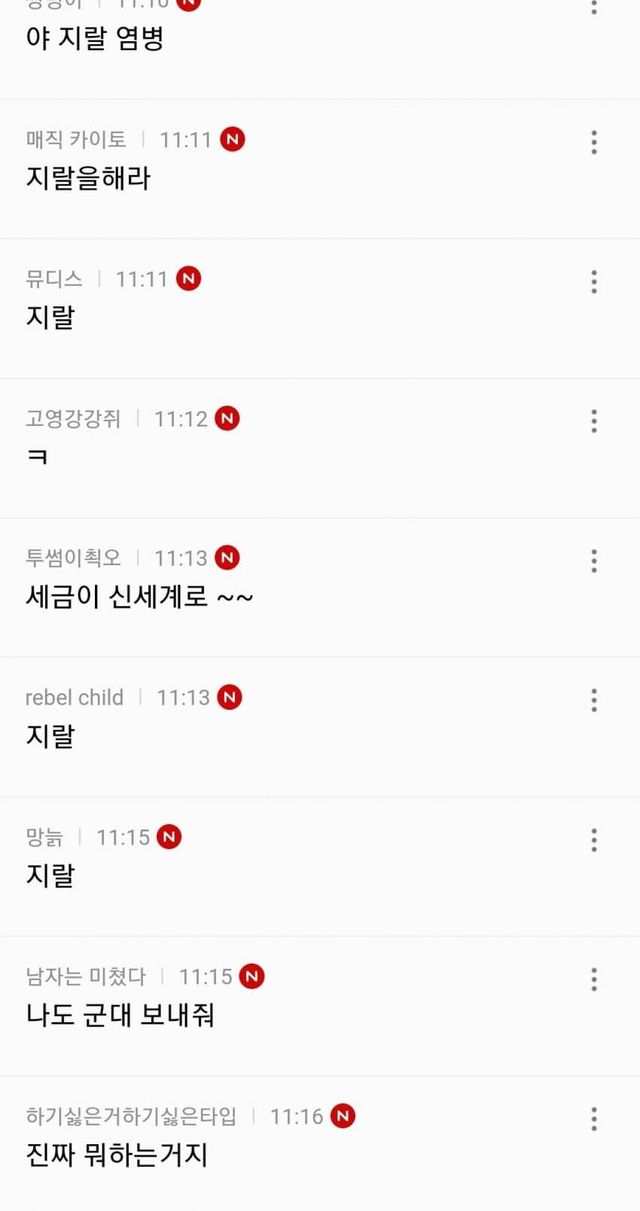Open overflow menu on 남자는 미쳤다's comment
Image resolution: width=640 pixels, height=1211 pixels.
click(594, 979)
